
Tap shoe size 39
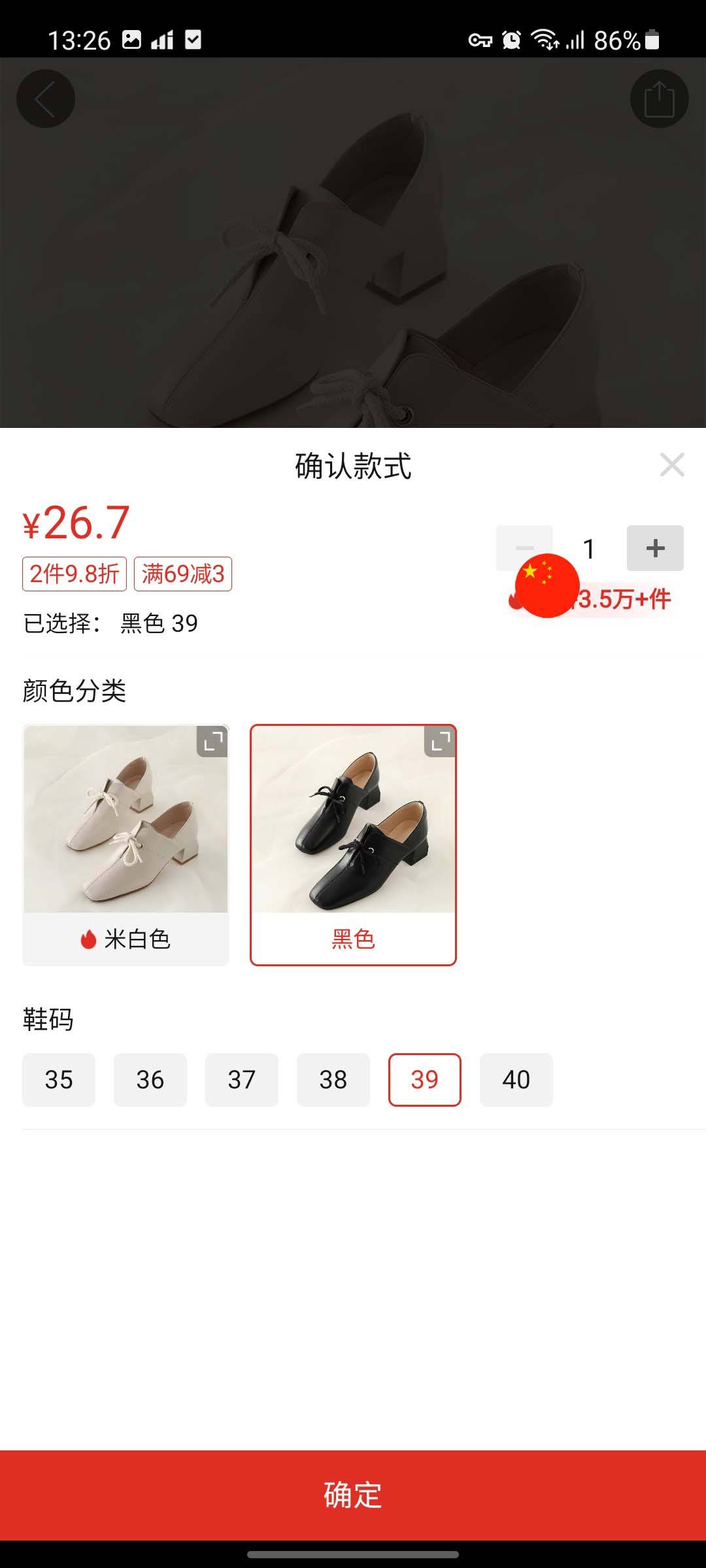coord(425,1080)
